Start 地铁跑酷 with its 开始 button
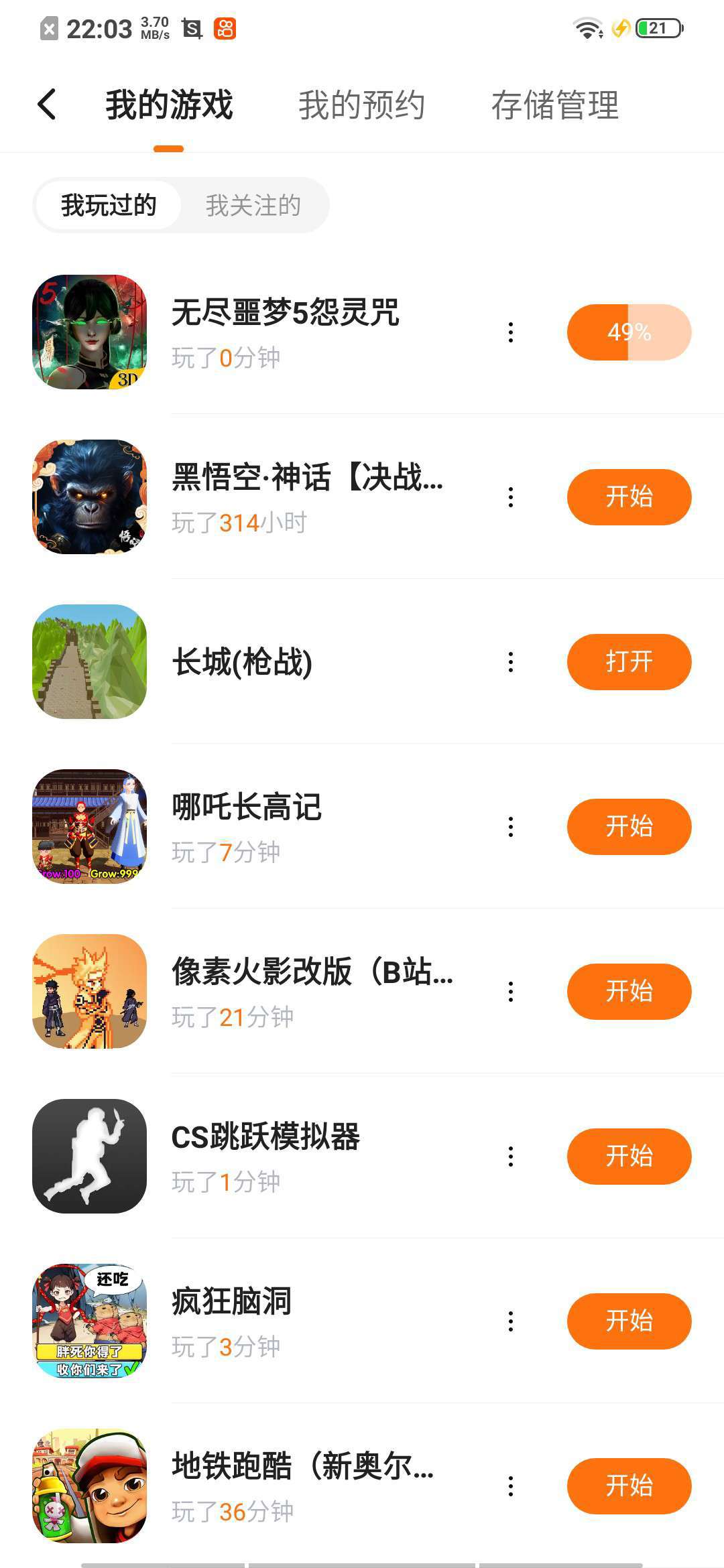 [x=629, y=1486]
